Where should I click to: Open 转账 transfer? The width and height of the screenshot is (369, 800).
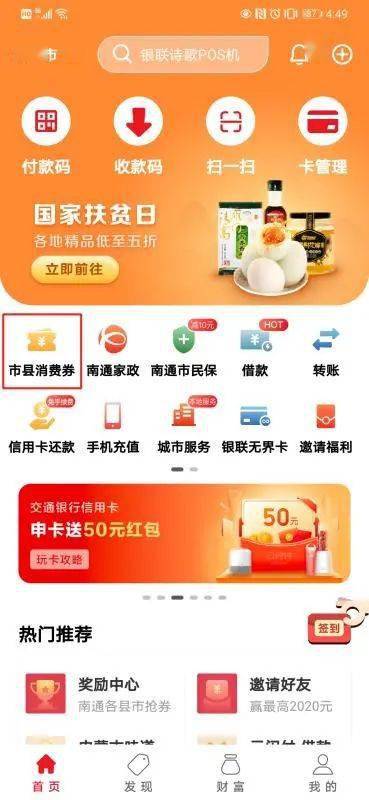click(x=326, y=352)
